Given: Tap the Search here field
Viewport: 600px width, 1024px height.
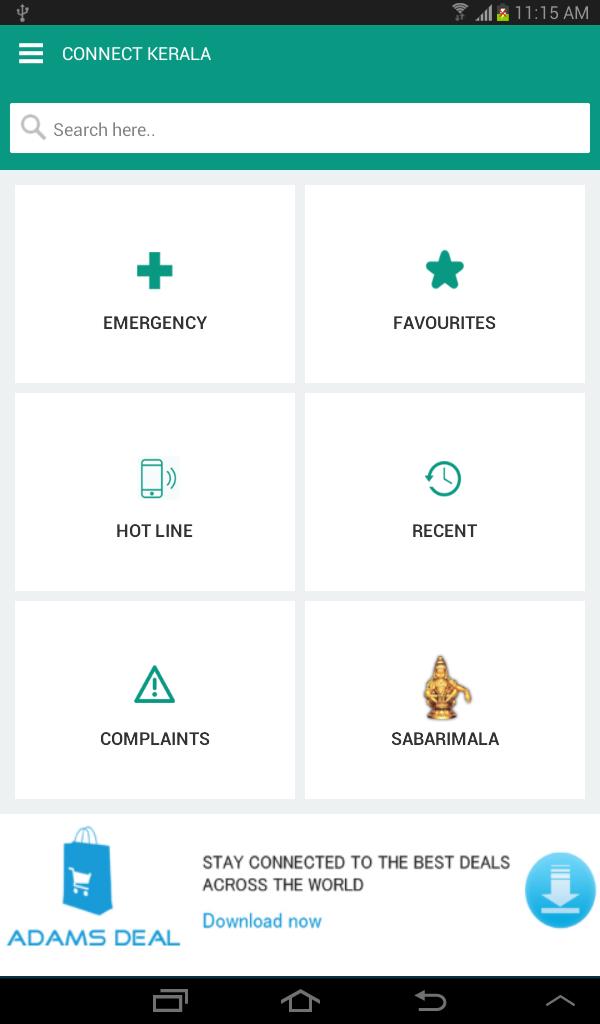Looking at the screenshot, I should tap(300, 129).
